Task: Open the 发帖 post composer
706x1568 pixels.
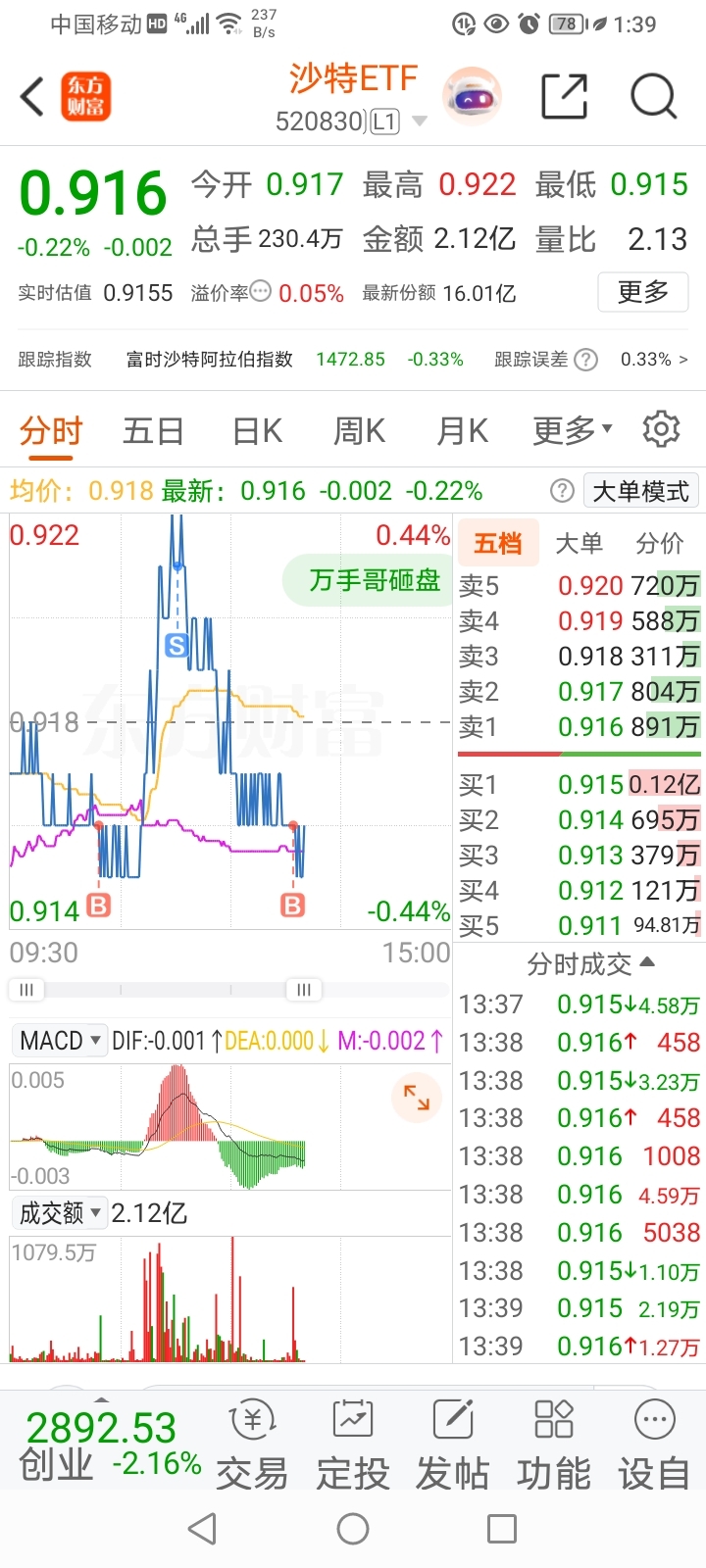Action: point(452,1447)
